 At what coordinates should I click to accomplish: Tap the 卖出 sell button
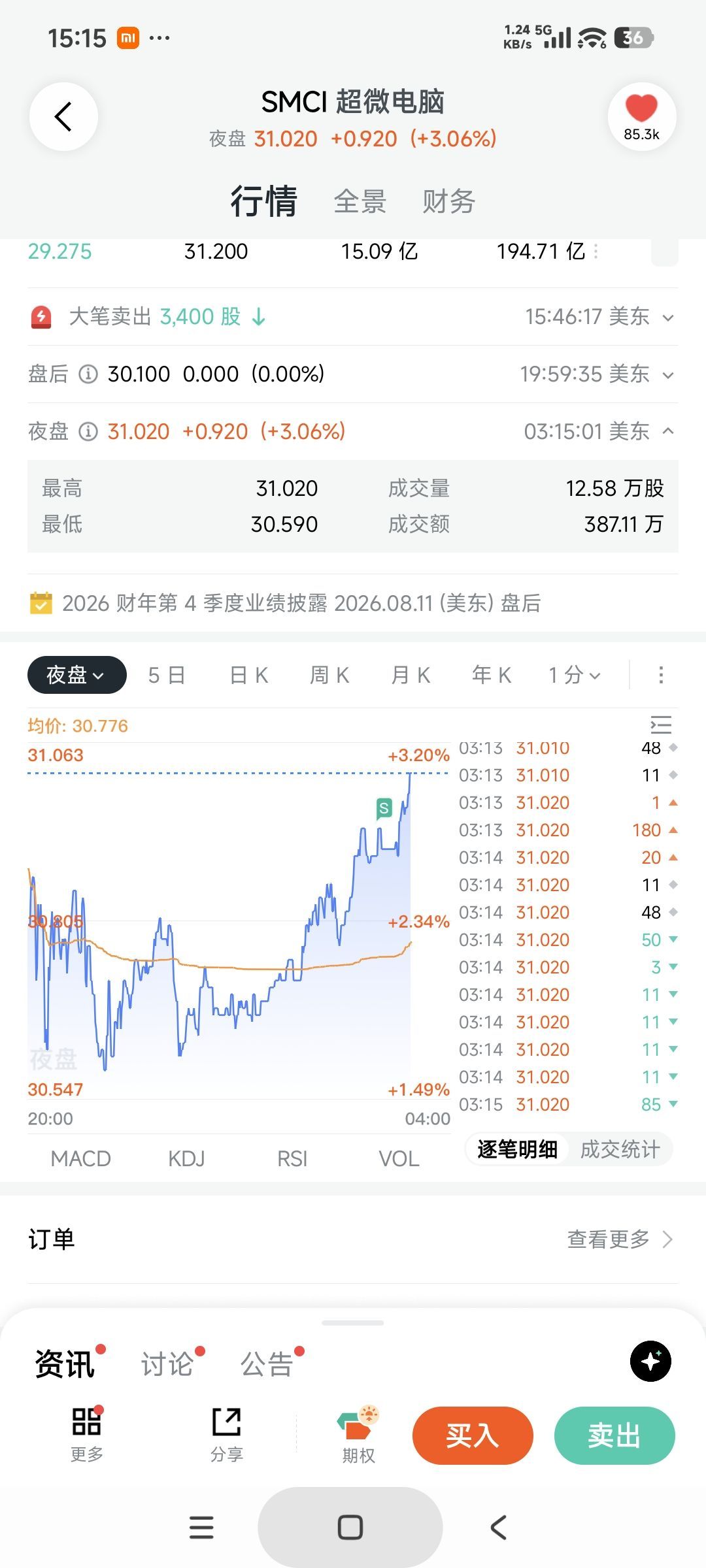614,1435
